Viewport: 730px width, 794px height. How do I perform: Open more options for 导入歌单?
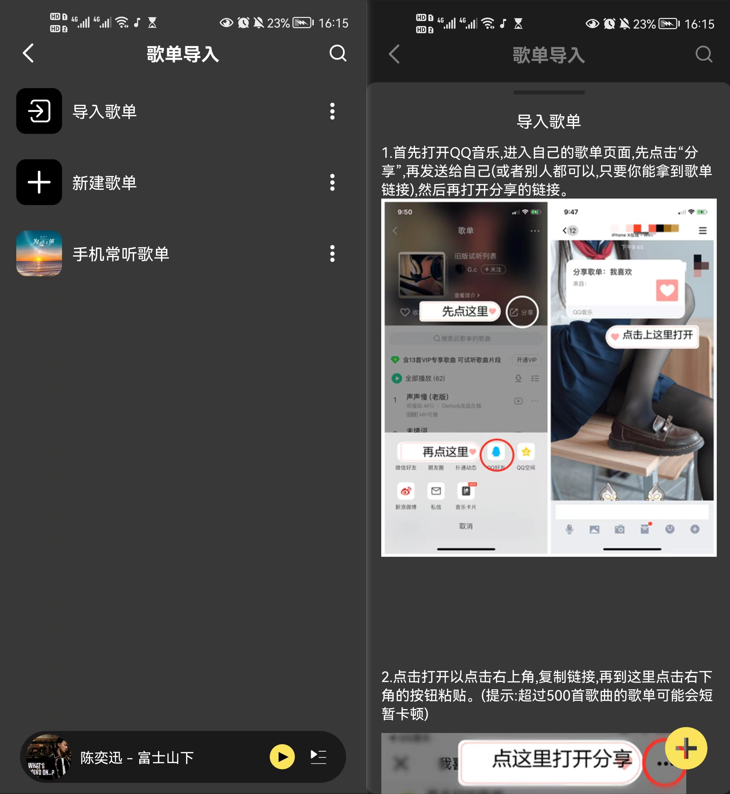click(333, 111)
